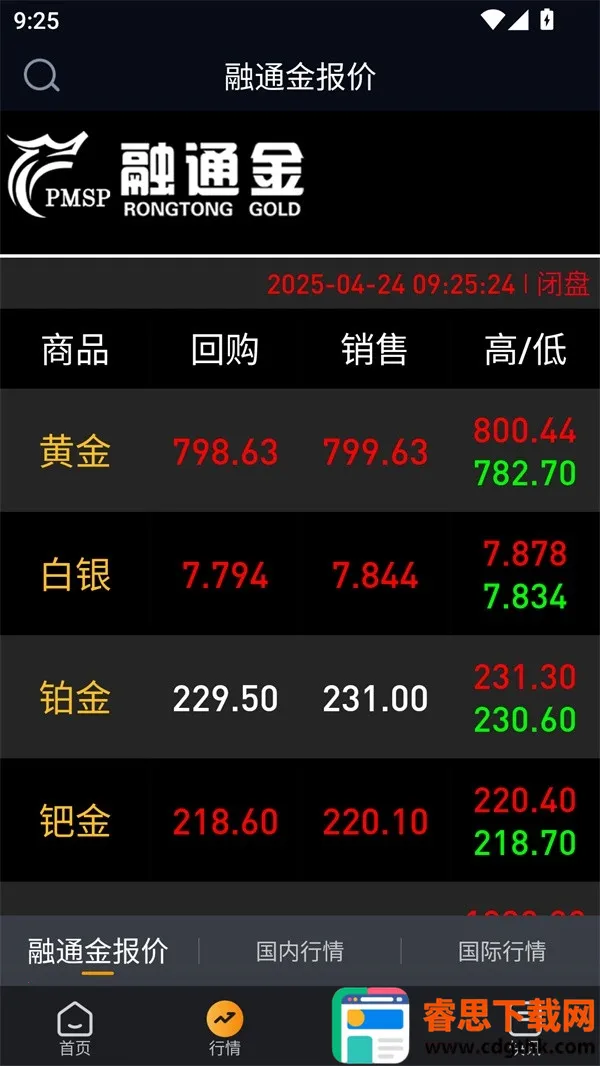The image size is (600, 1066).
Task: Open the 行情 bottom navigation item
Action: click(x=225, y=1029)
